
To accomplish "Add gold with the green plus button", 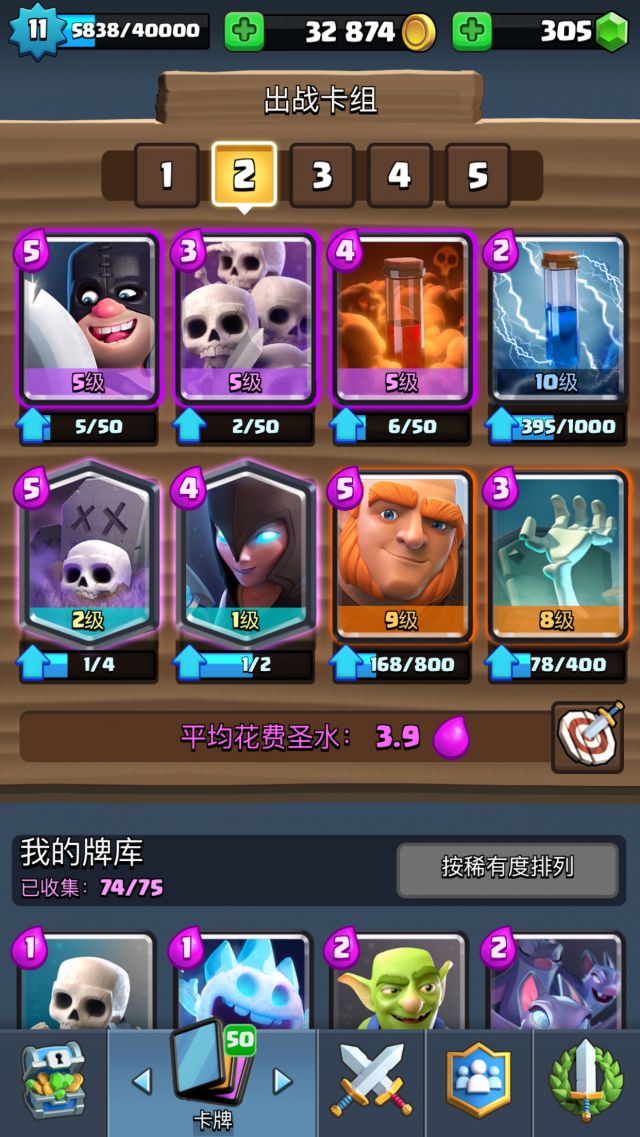I will point(243,32).
